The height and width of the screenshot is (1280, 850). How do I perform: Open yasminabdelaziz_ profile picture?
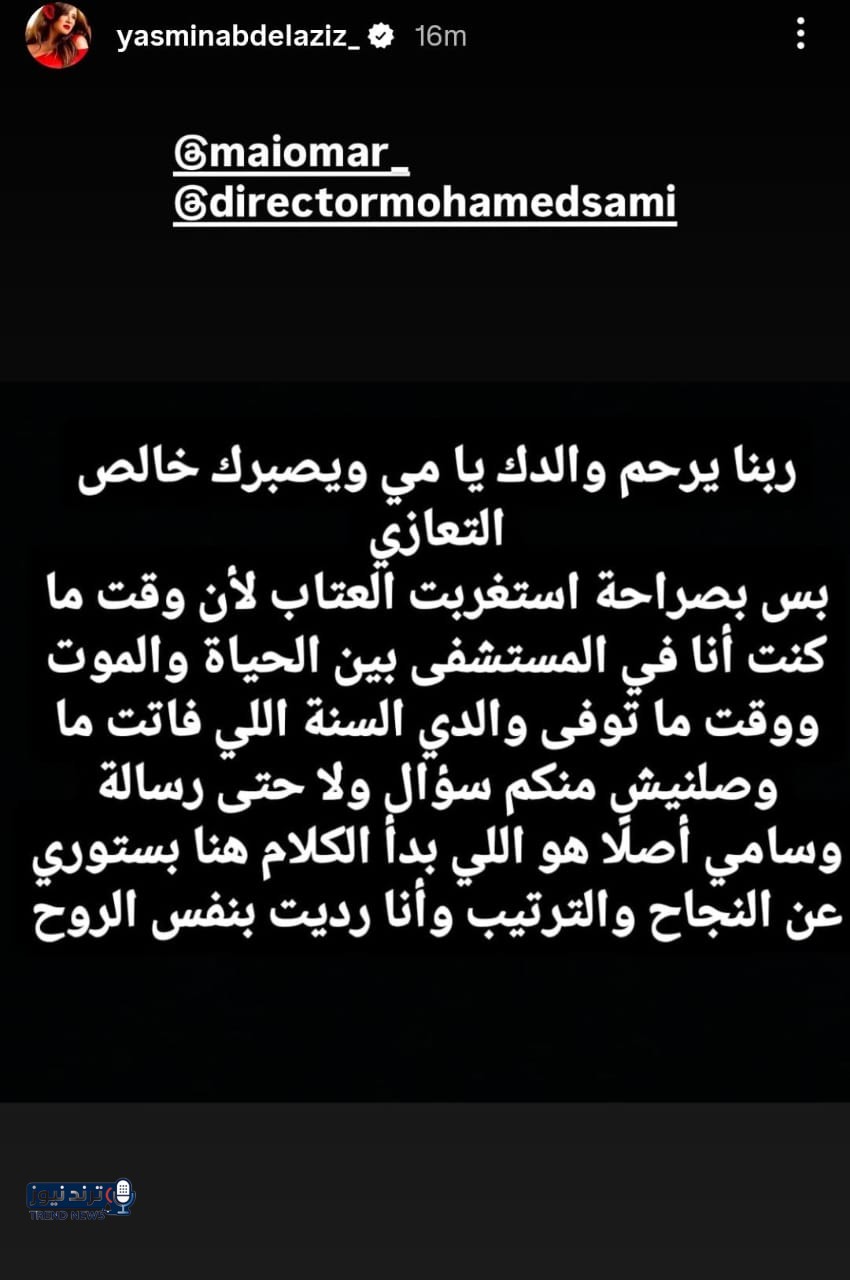[x=59, y=36]
